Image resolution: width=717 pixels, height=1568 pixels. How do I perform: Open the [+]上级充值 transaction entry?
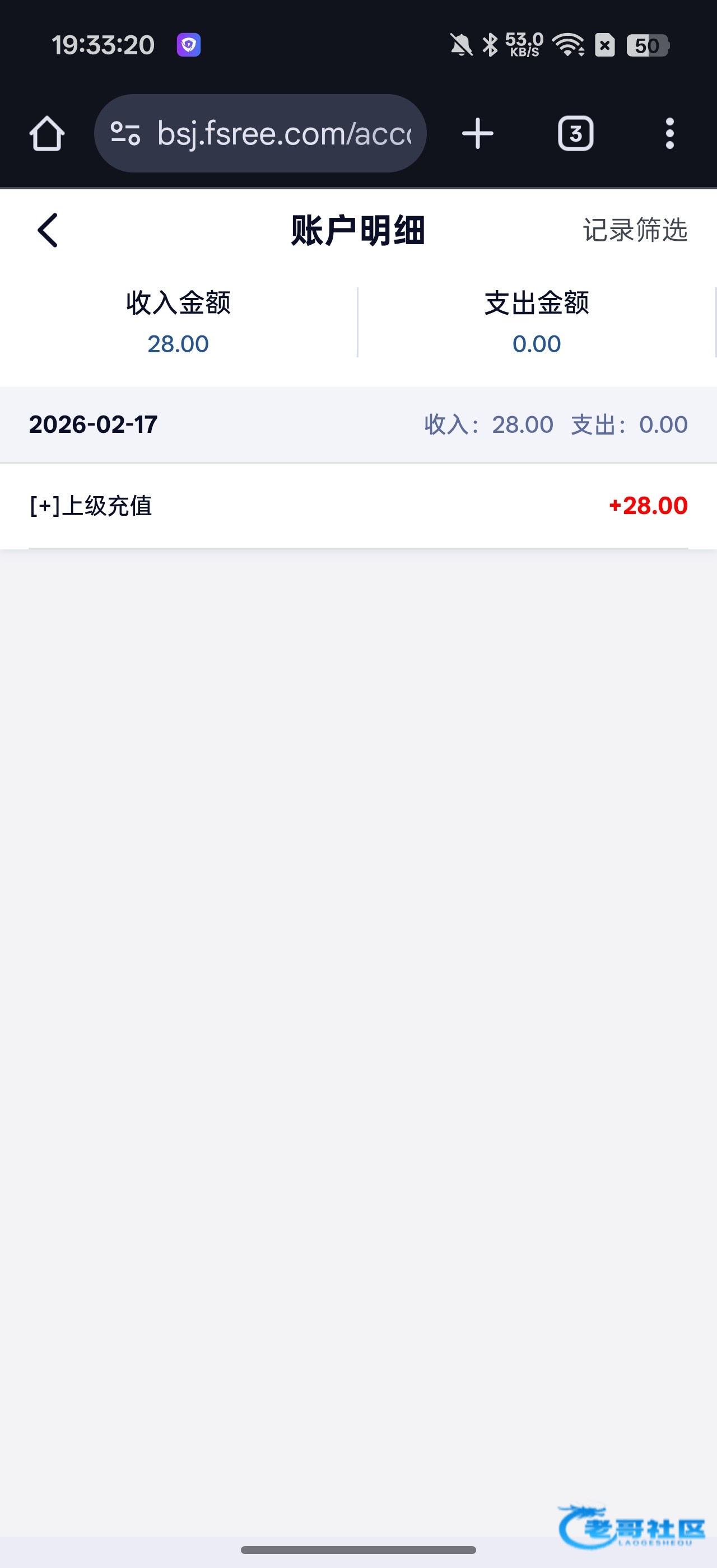[x=358, y=506]
